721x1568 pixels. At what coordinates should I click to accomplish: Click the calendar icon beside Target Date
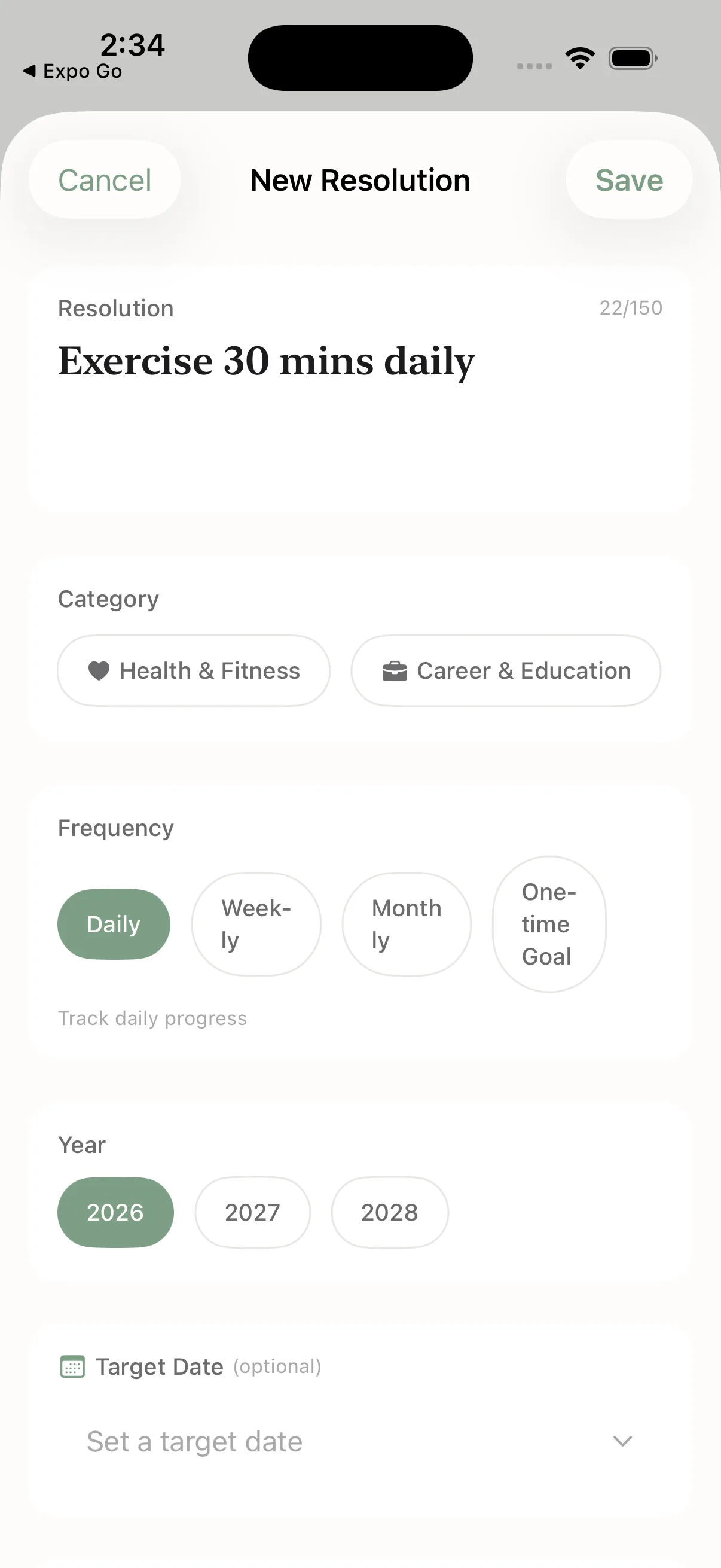(x=72, y=1366)
